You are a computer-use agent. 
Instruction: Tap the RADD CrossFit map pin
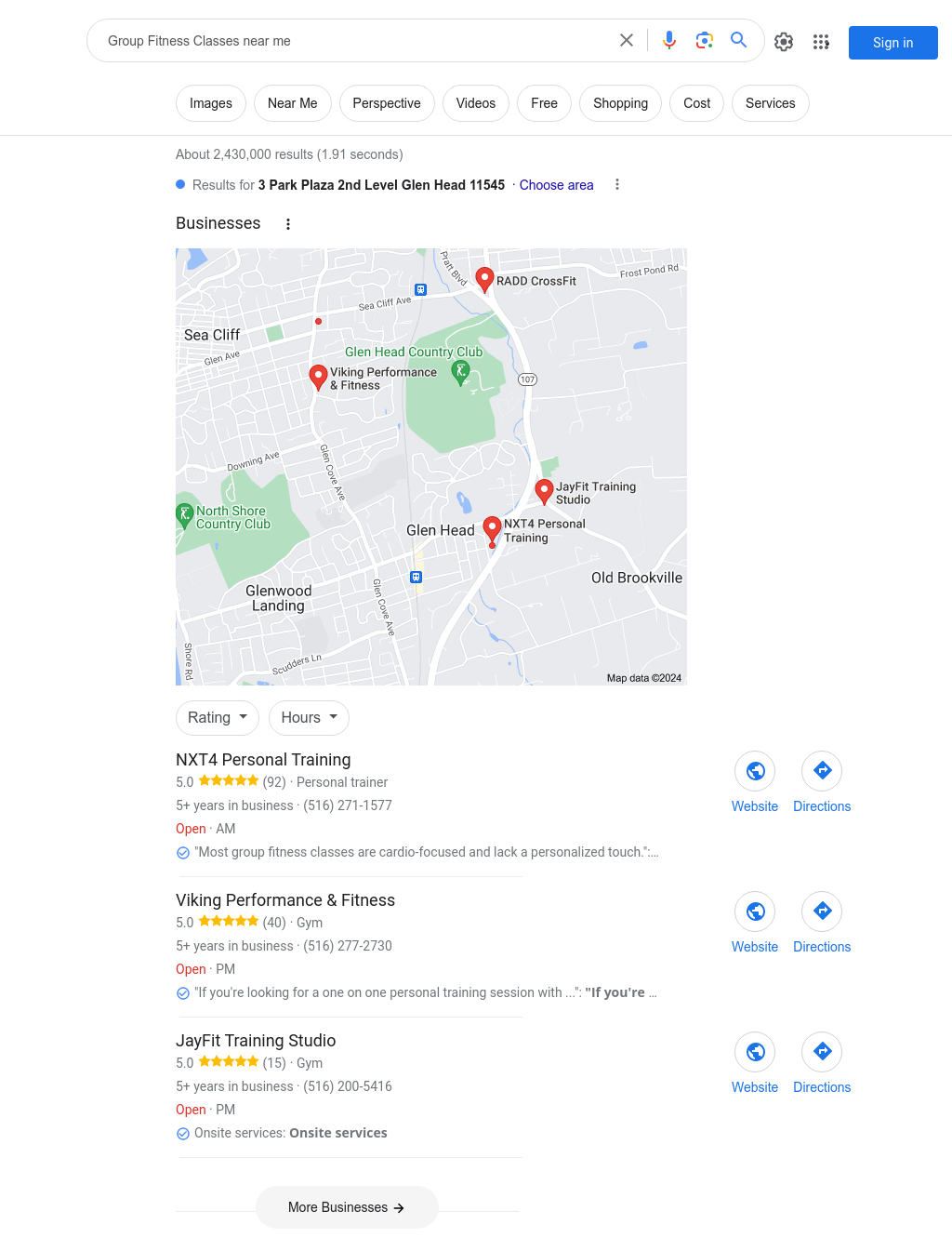click(484, 278)
